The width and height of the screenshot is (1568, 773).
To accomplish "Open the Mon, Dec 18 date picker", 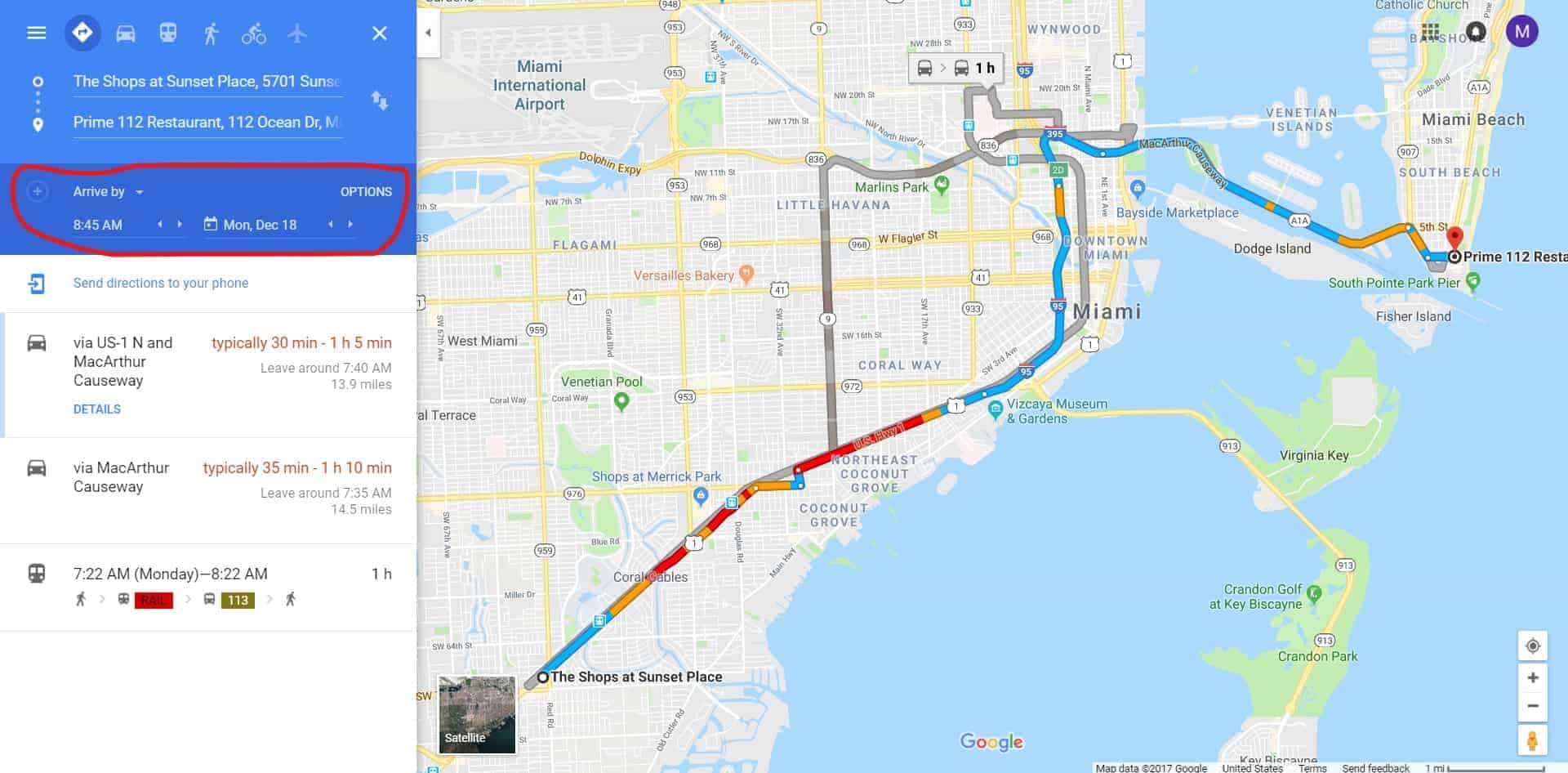I will click(260, 225).
